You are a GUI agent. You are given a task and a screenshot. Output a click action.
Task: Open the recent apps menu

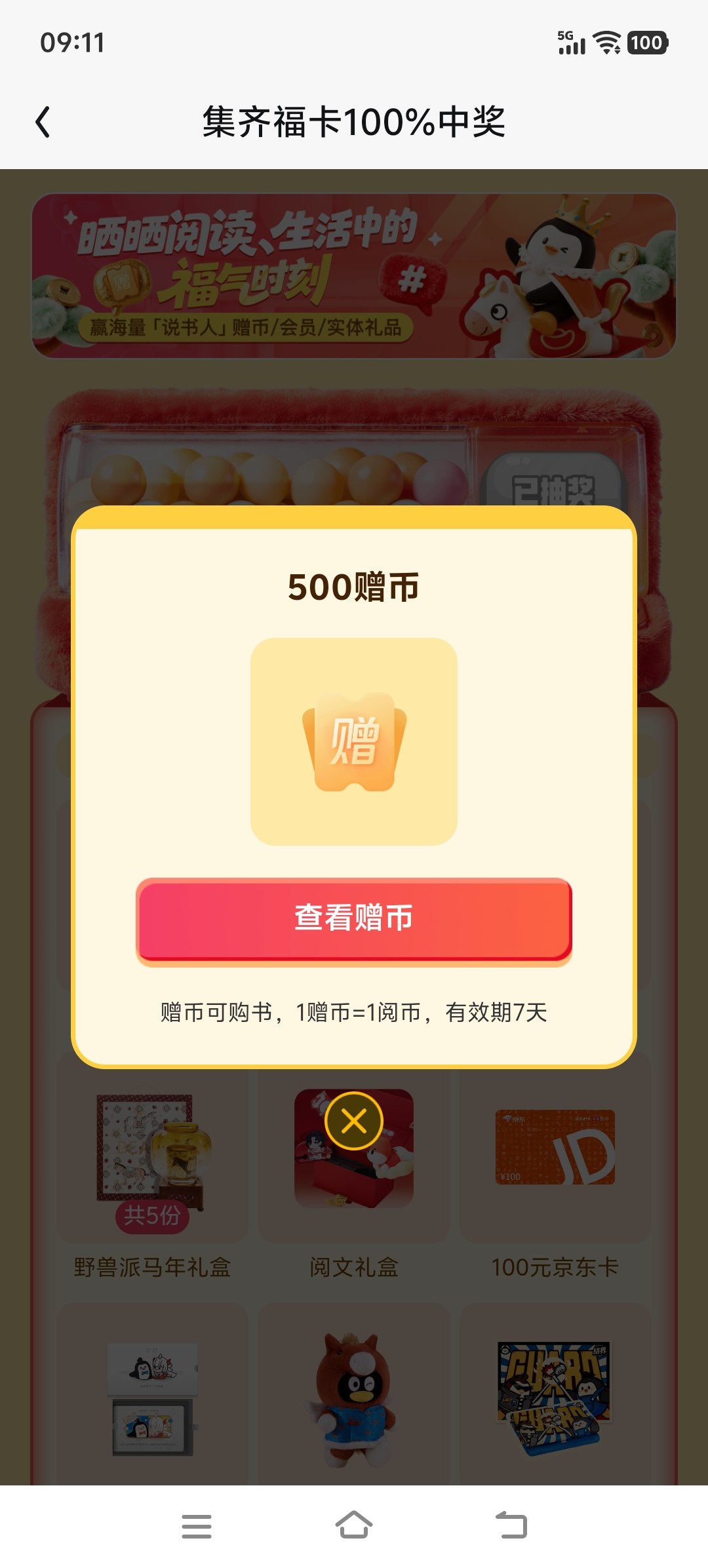click(x=197, y=1526)
